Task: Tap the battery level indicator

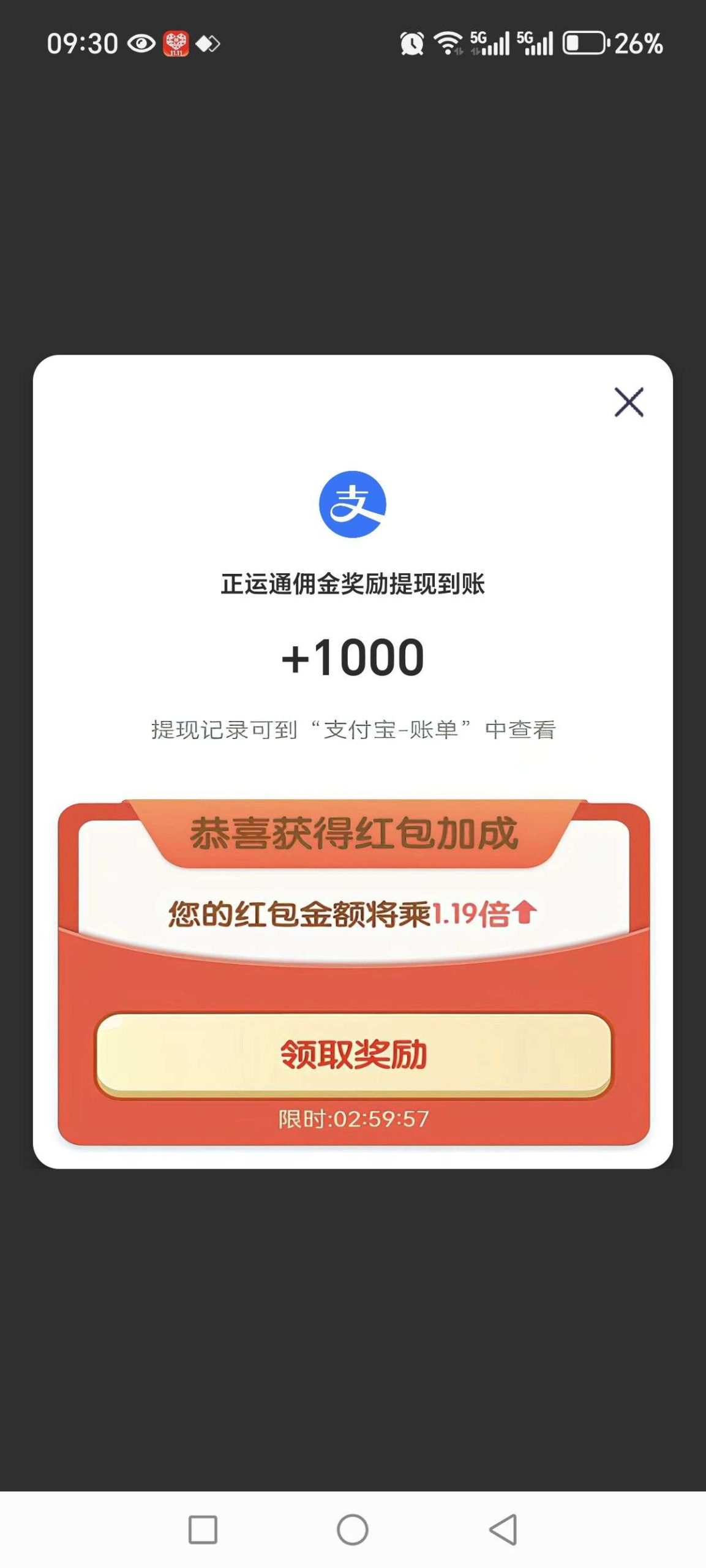Action: click(585, 43)
